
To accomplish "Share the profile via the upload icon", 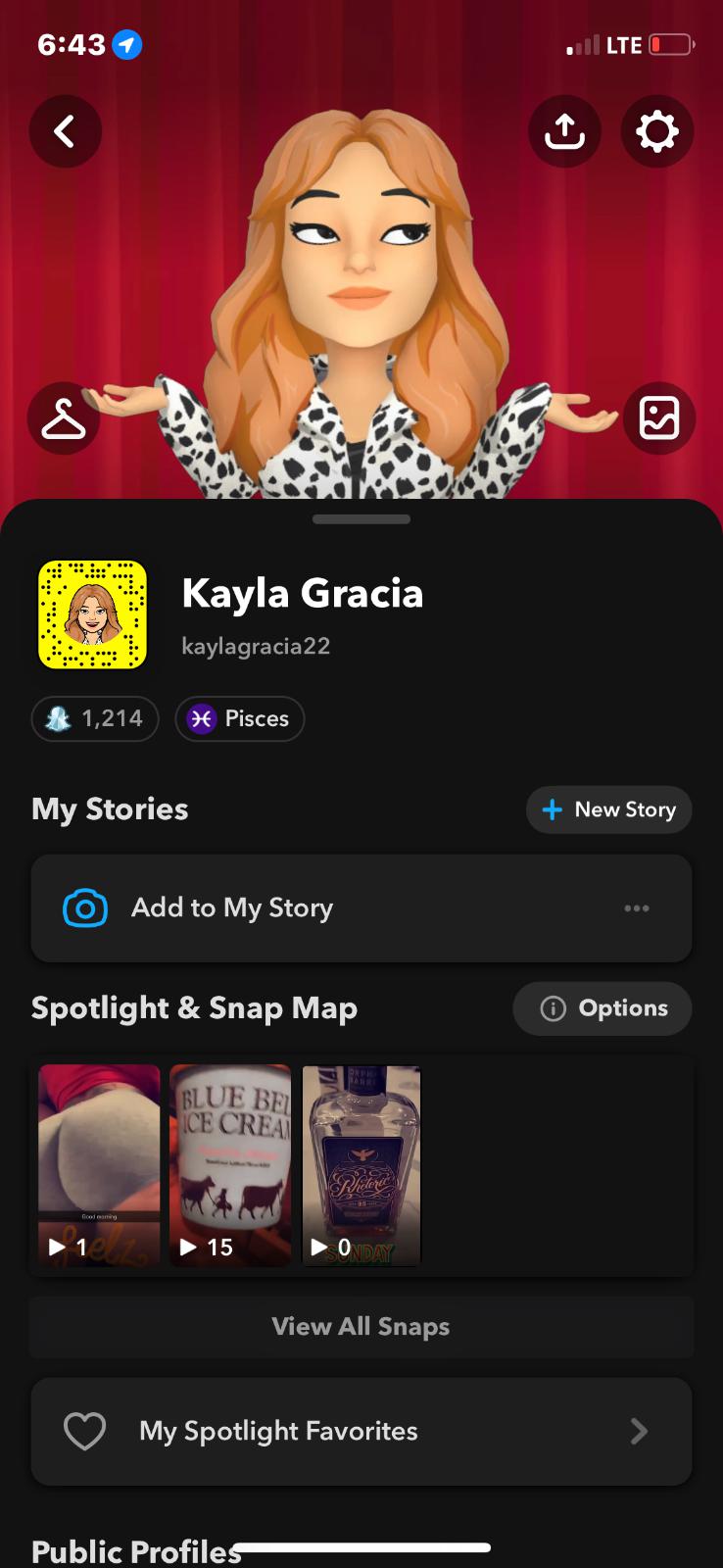I will (x=564, y=131).
